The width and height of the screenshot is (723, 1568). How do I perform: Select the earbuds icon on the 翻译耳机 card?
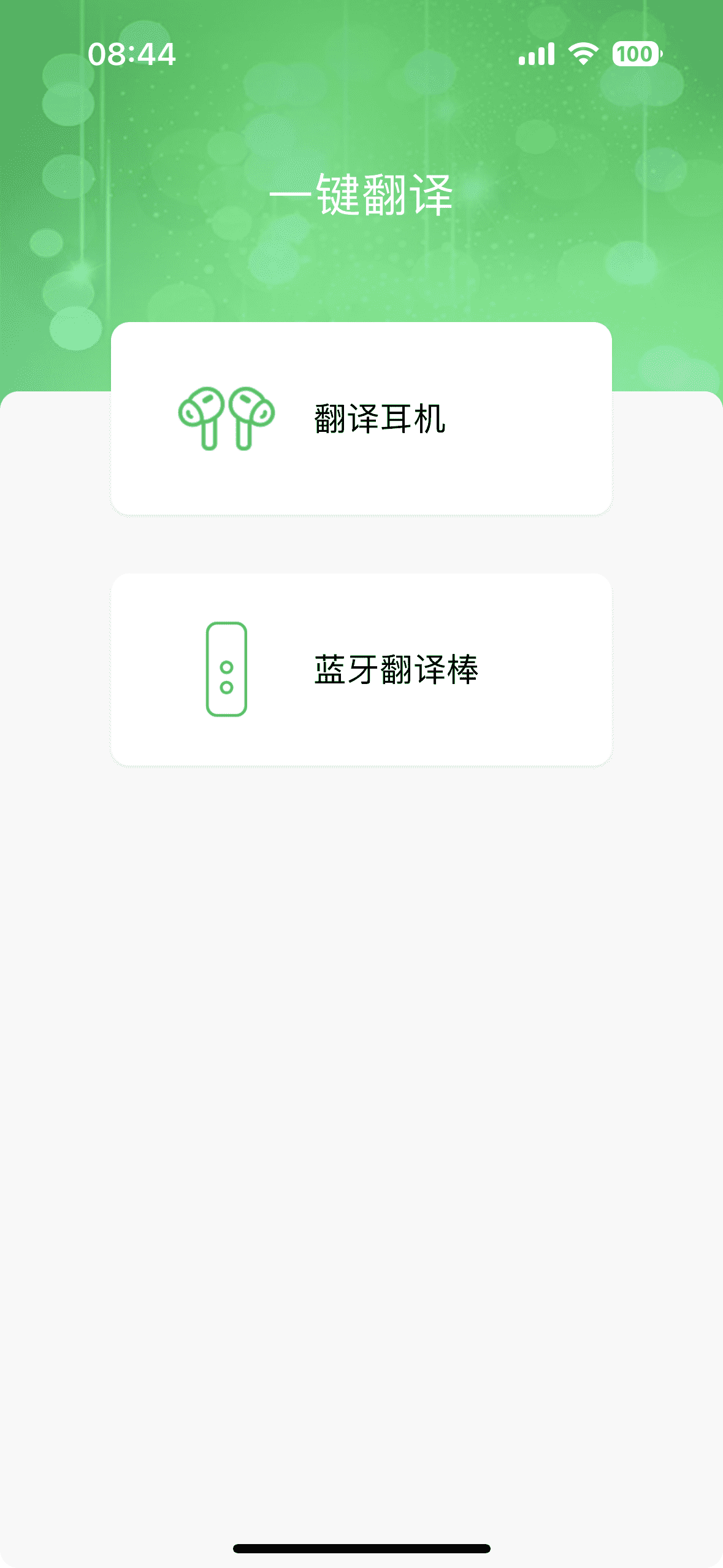click(x=227, y=419)
